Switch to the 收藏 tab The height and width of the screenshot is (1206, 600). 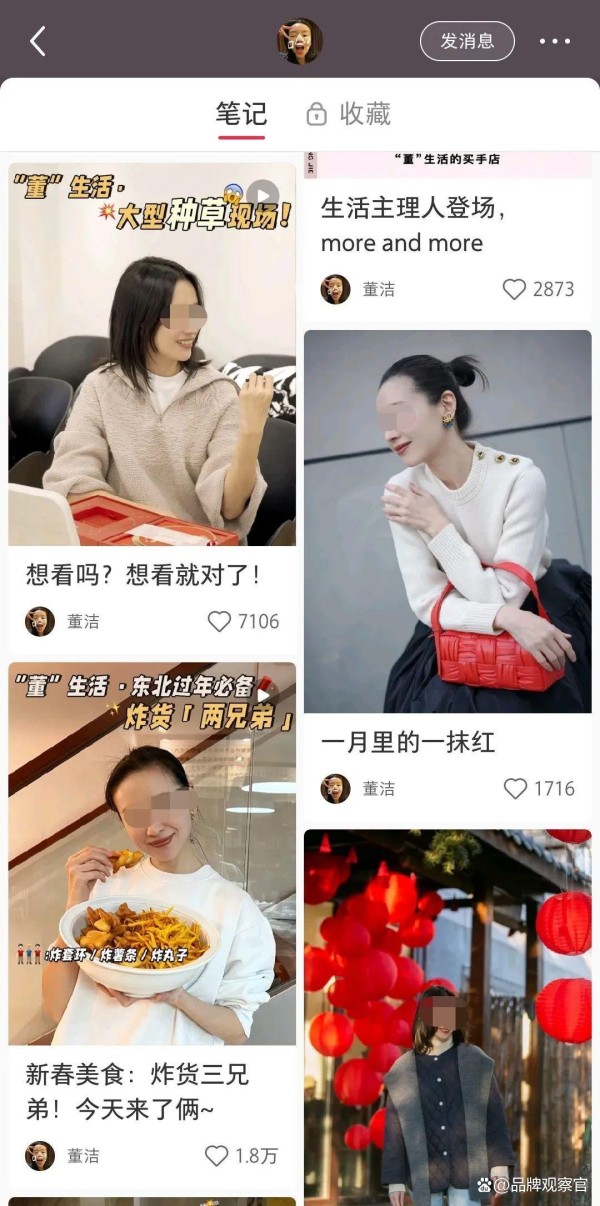pyautogui.click(x=349, y=114)
